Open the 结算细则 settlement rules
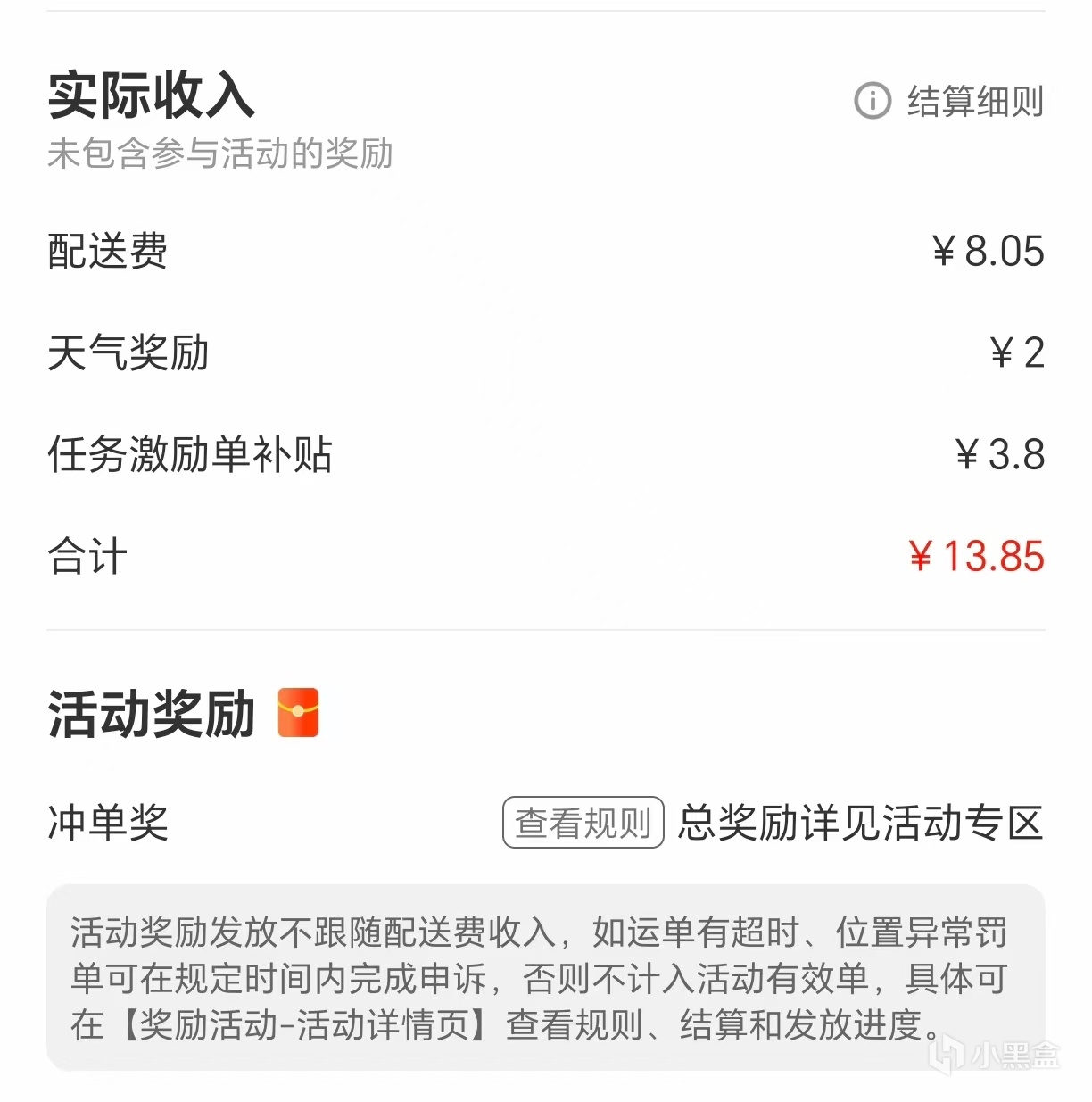The height and width of the screenshot is (1102, 1092). point(950,101)
